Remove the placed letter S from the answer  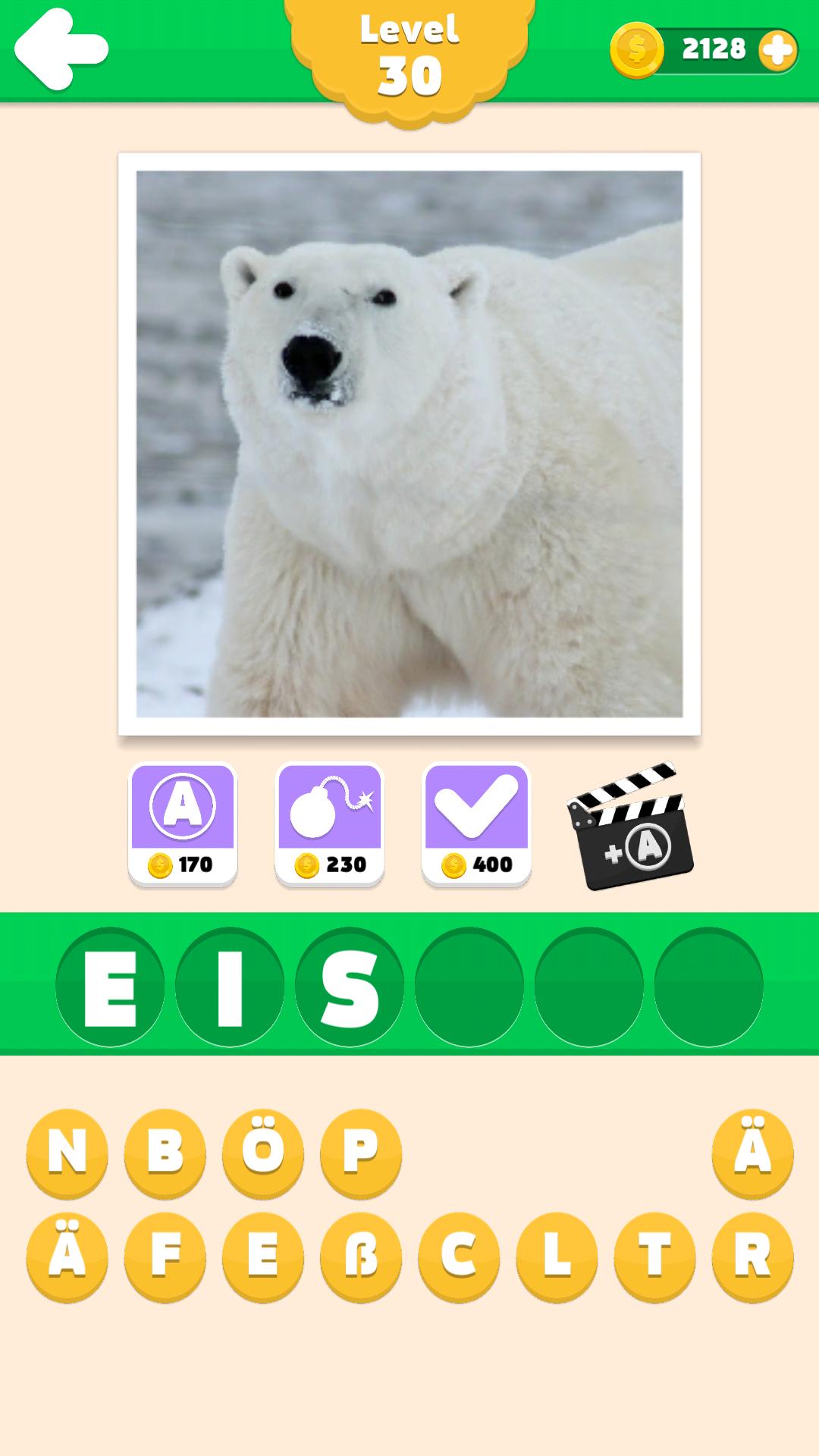(350, 987)
